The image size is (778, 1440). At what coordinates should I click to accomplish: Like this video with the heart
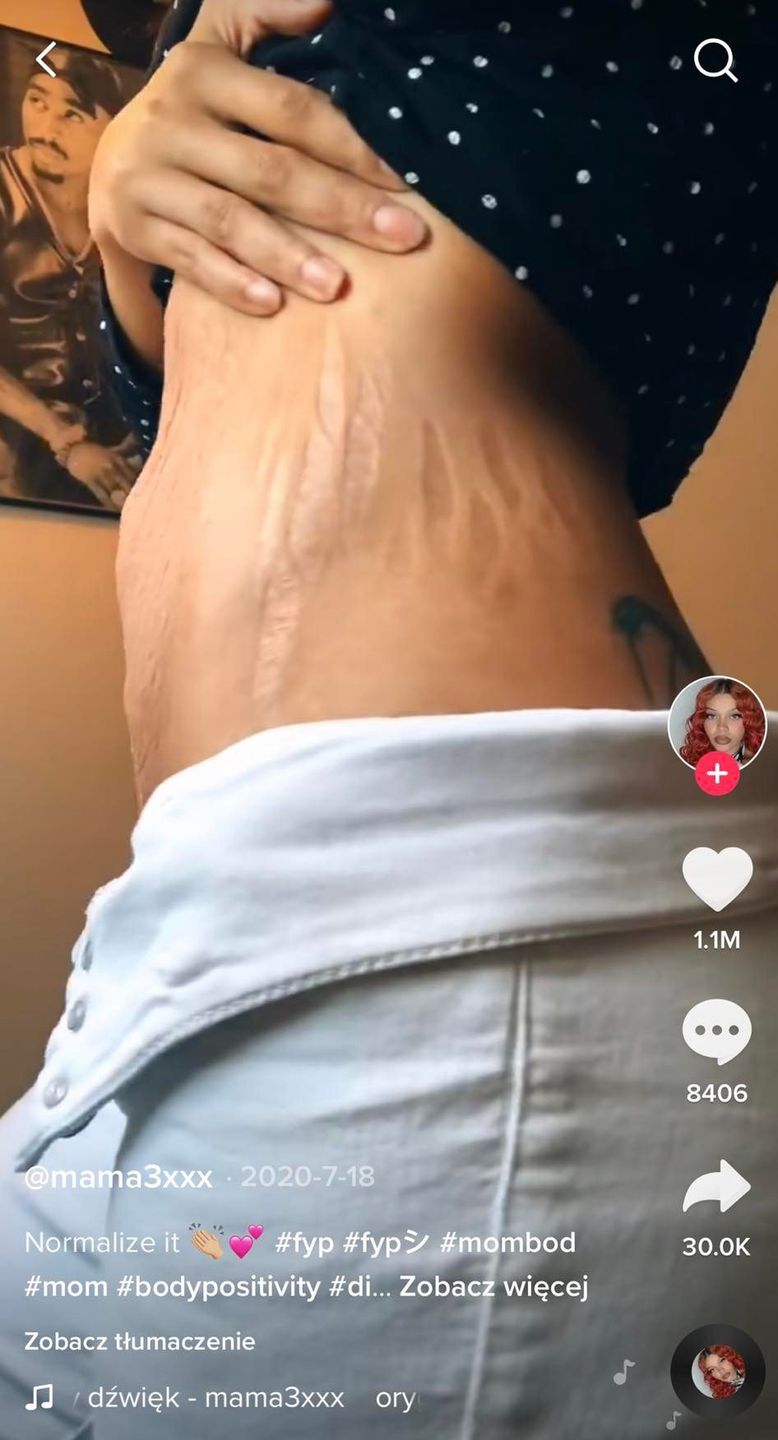[717, 878]
